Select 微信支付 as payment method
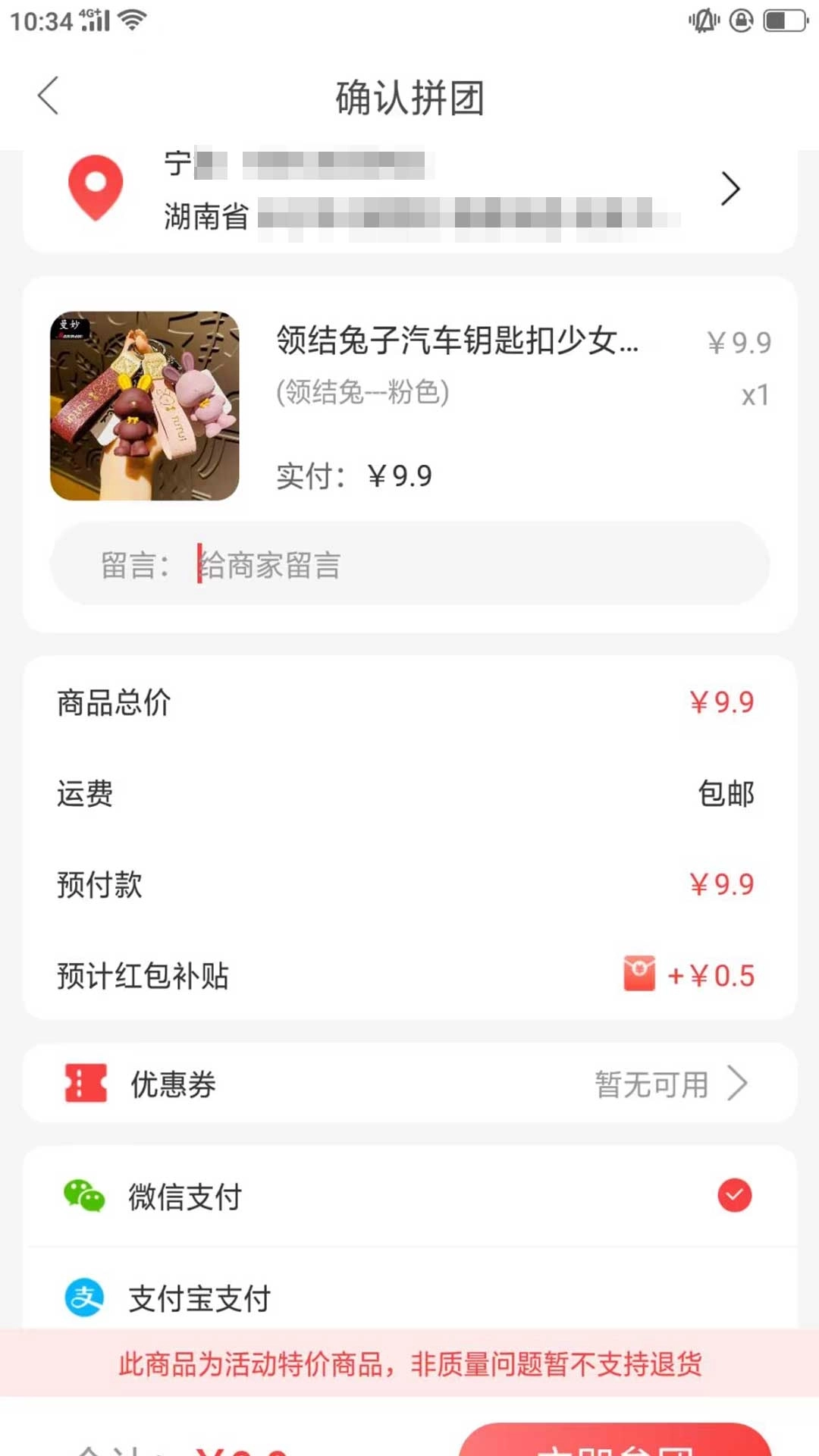Screen dimensions: 819x1456 [x=184, y=1197]
